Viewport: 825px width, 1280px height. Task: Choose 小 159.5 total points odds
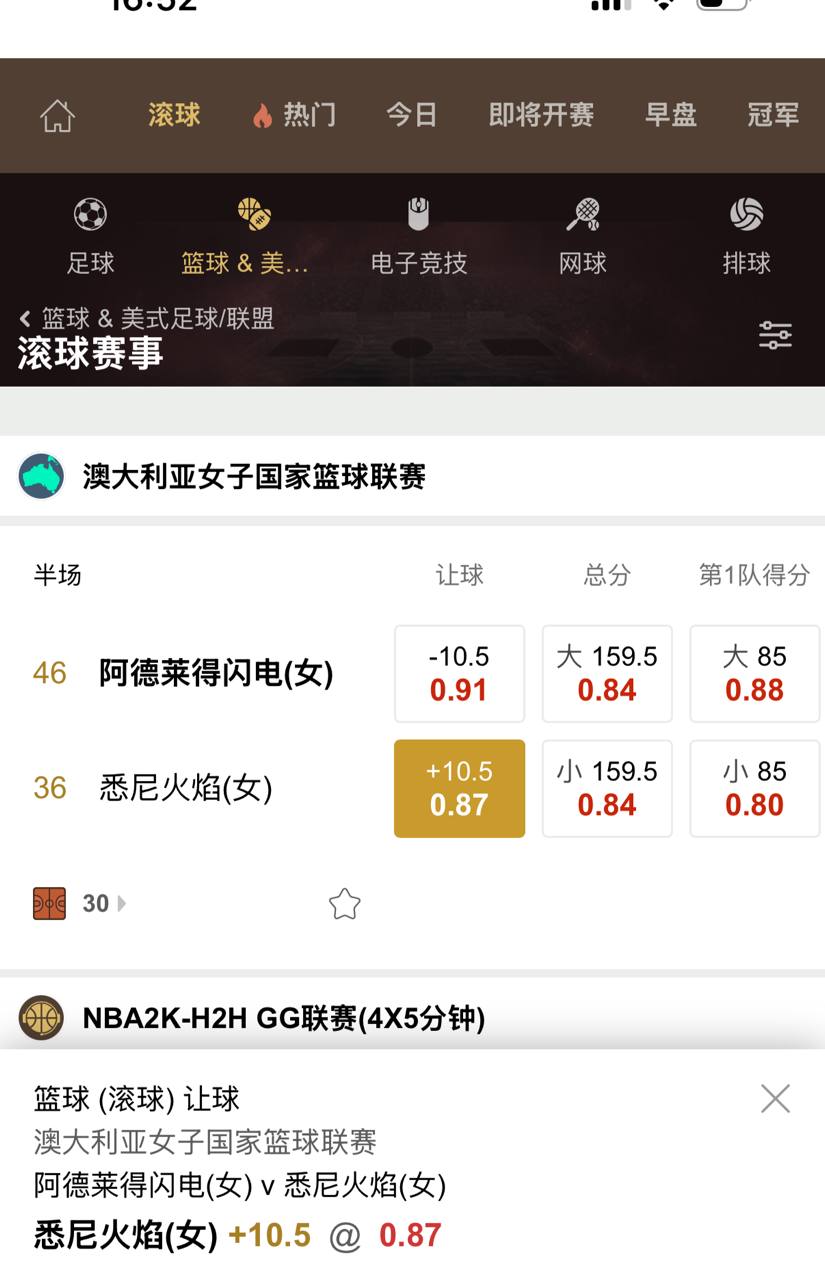pos(607,788)
